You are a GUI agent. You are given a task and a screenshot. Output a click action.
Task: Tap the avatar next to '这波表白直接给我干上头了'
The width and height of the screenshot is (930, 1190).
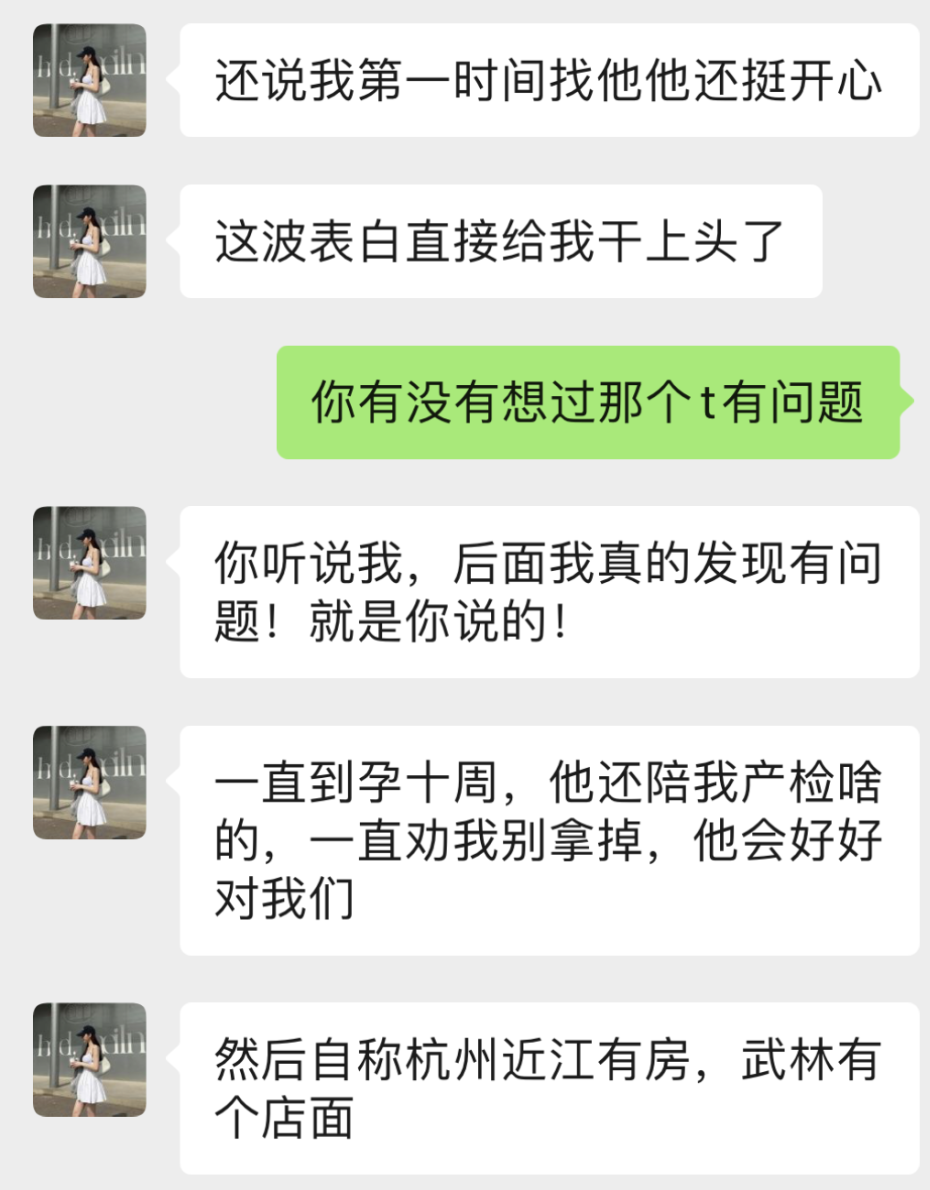[90, 241]
